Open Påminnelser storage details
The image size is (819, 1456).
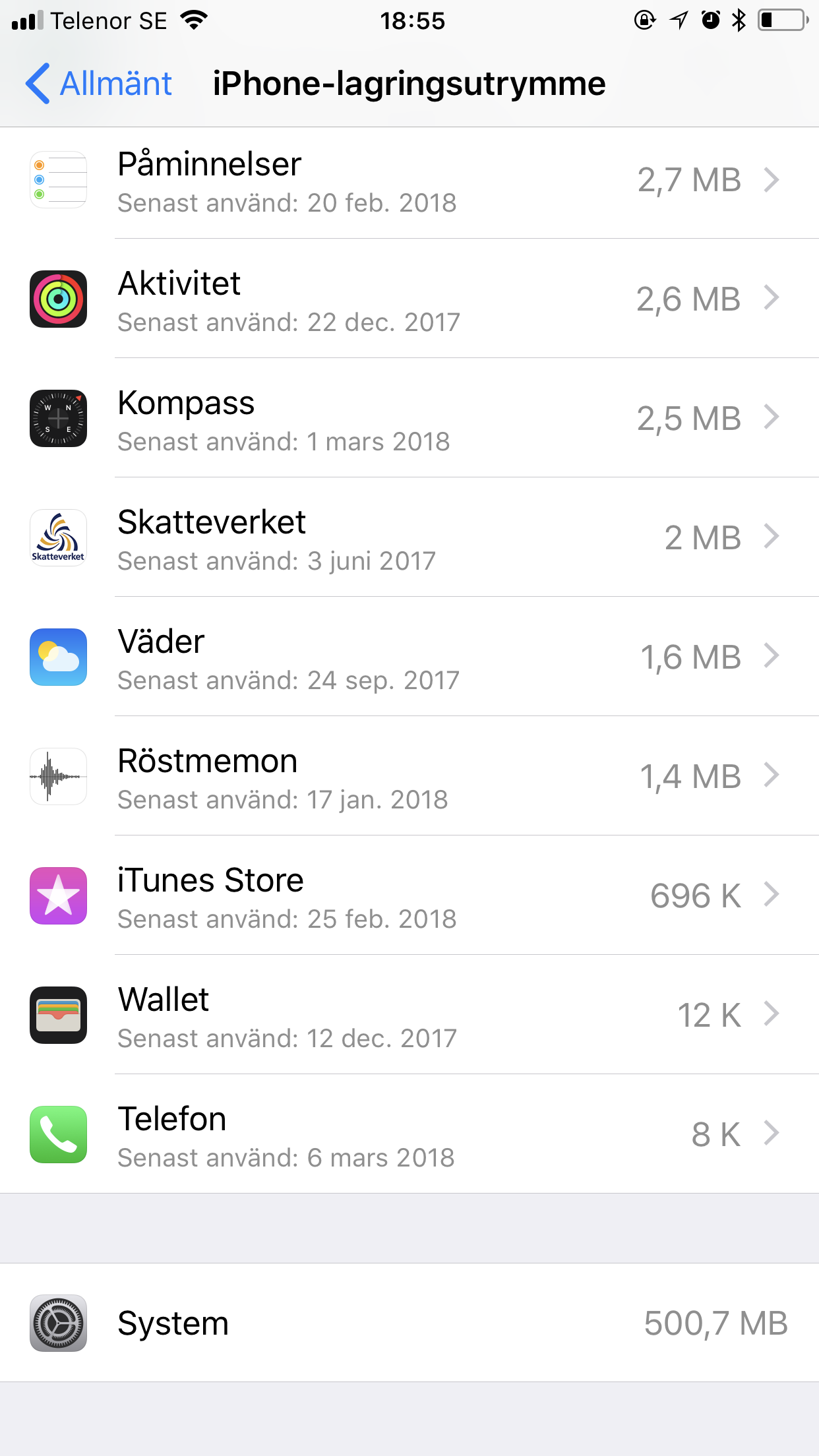point(409,180)
